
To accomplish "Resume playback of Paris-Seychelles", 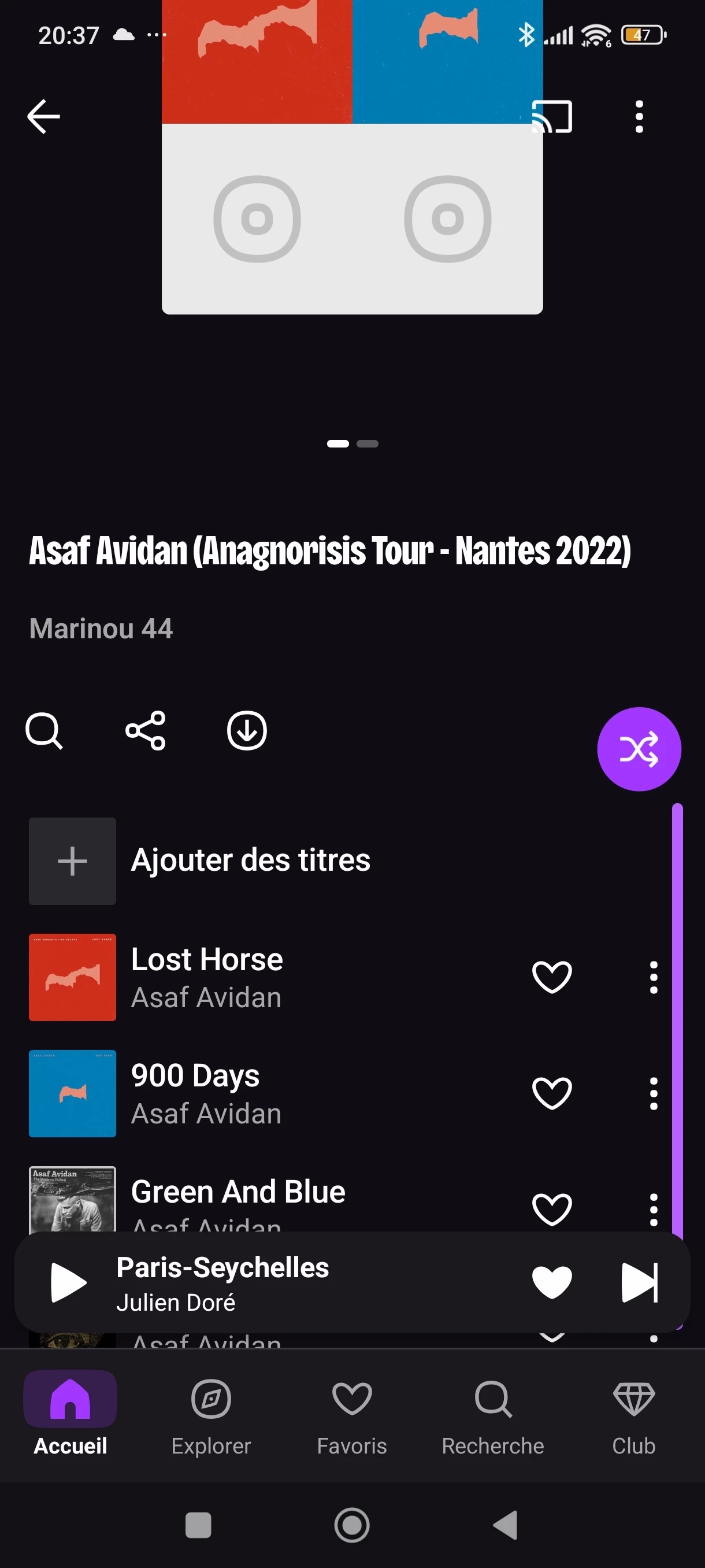I will (x=68, y=1282).
